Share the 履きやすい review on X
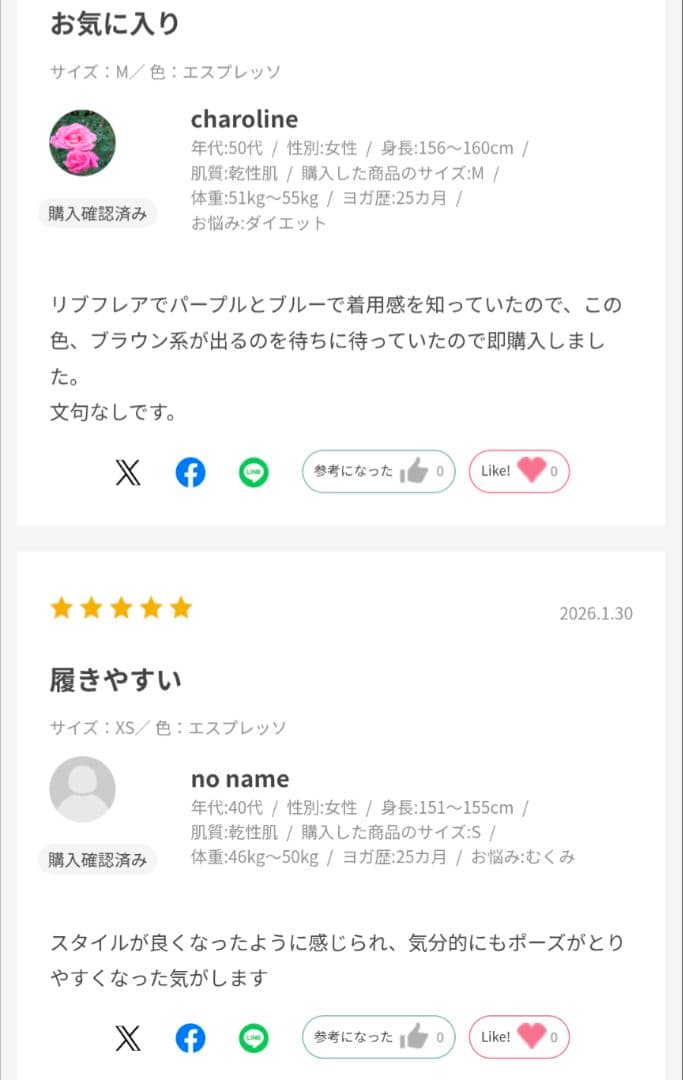 click(128, 1038)
